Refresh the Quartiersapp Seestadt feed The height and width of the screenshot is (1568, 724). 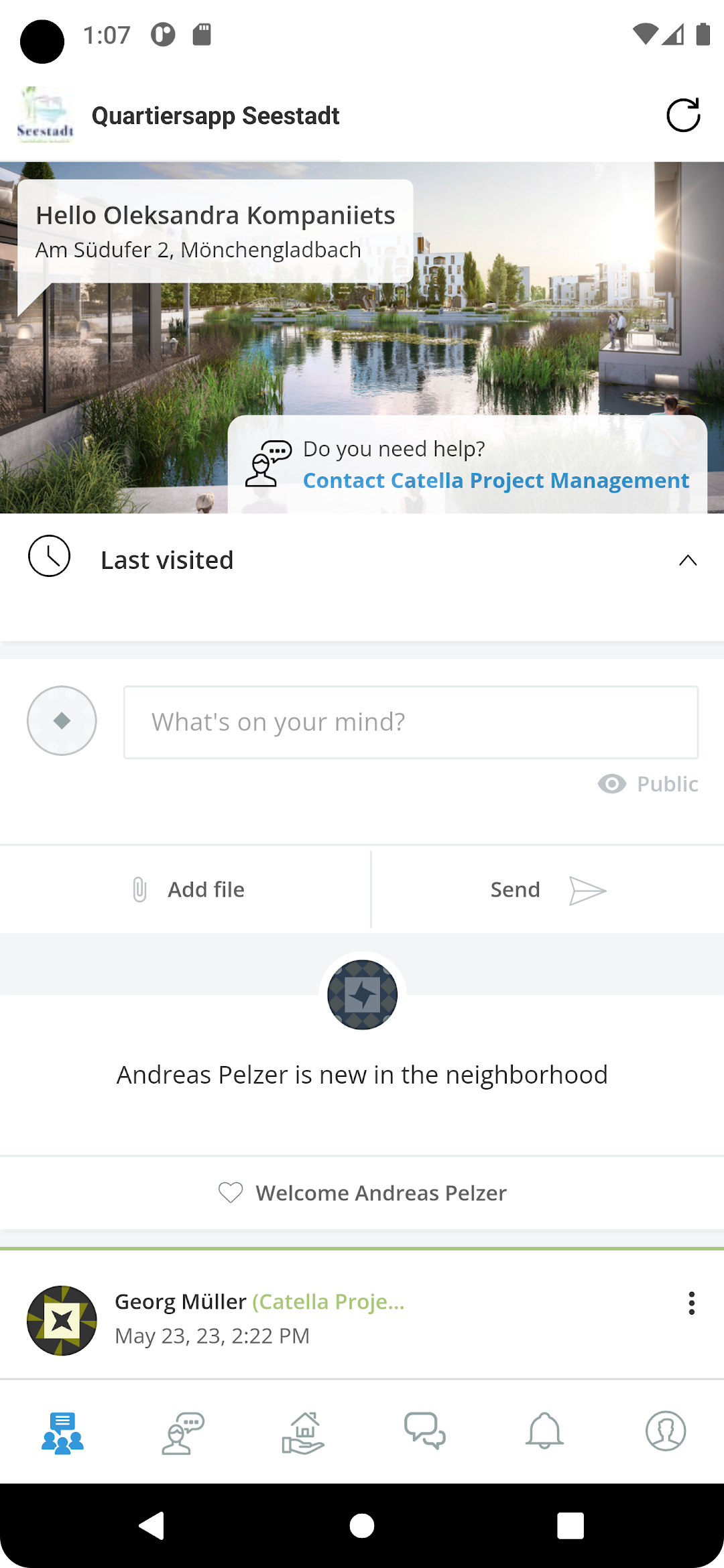683,115
